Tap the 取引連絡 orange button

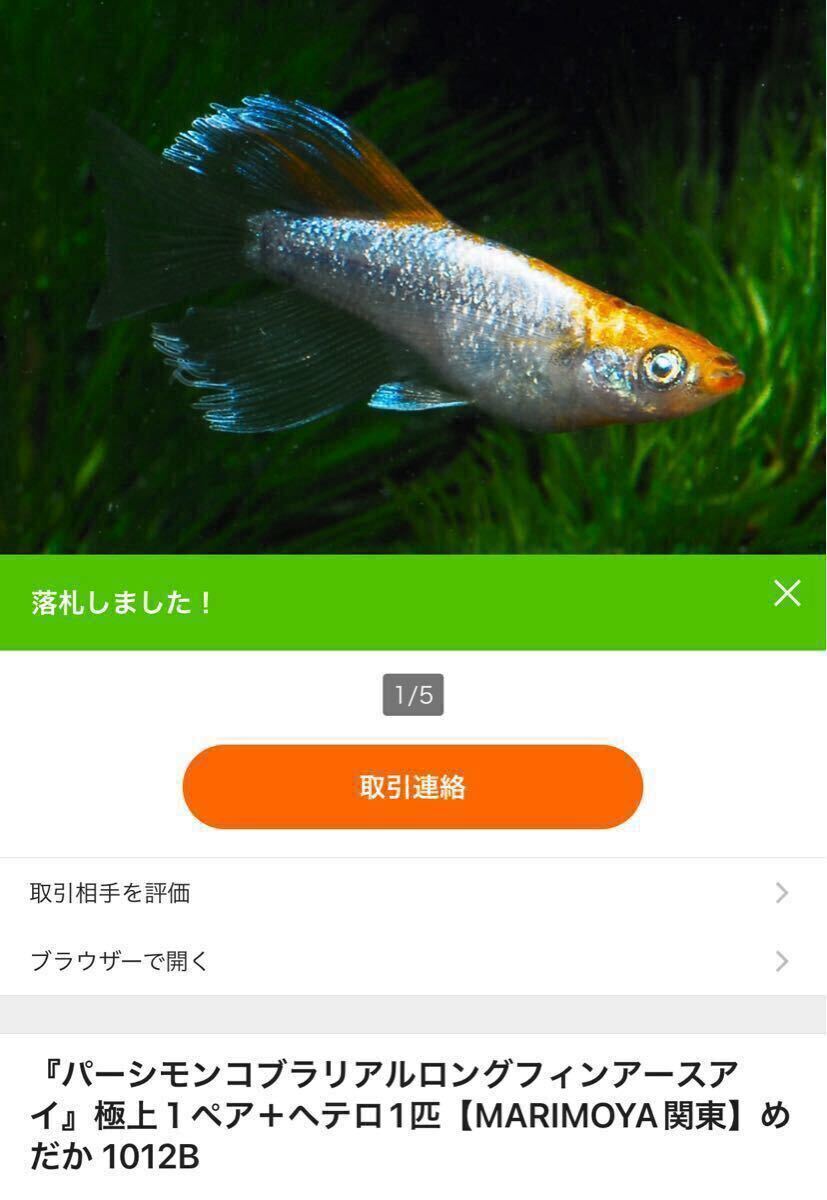pyautogui.click(x=412, y=787)
